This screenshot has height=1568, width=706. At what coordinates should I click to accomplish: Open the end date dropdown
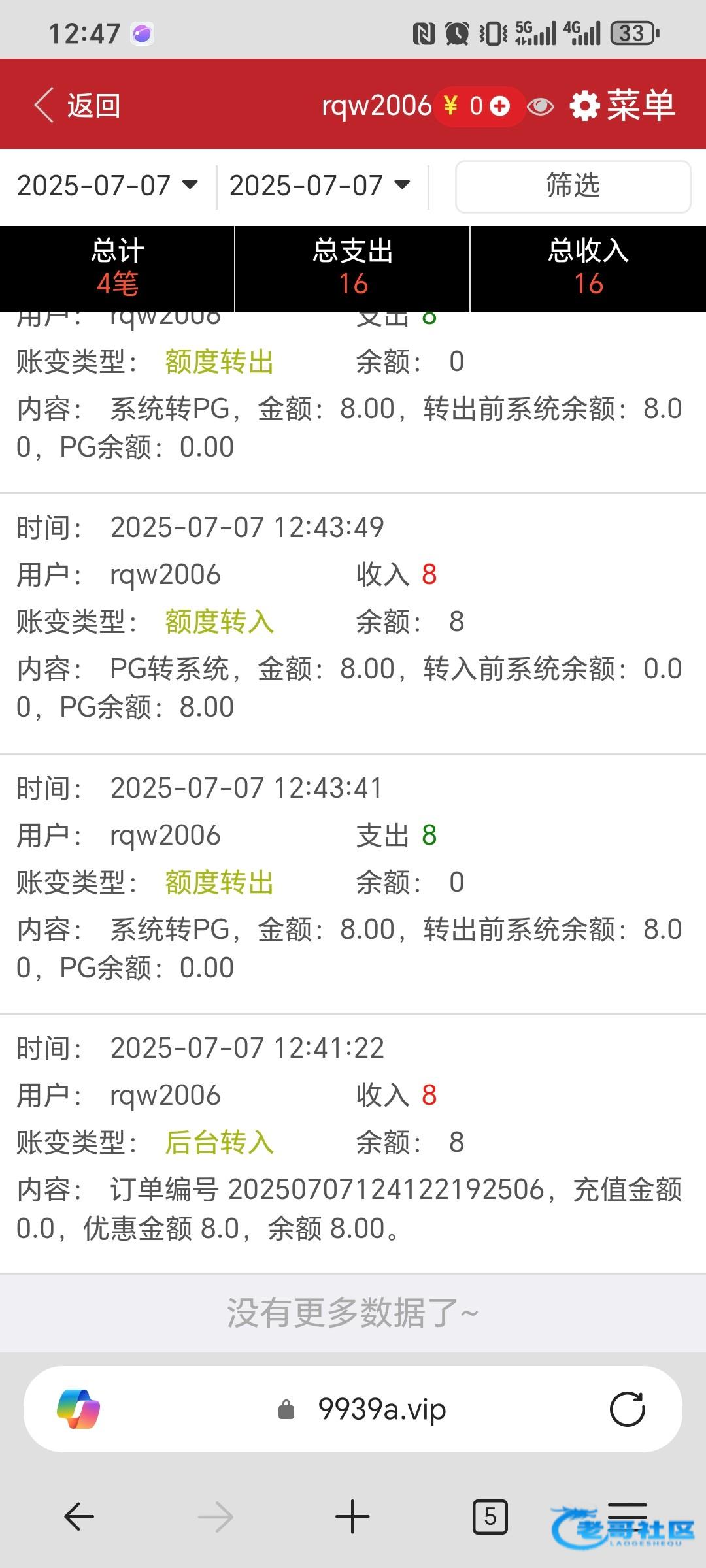[x=320, y=186]
